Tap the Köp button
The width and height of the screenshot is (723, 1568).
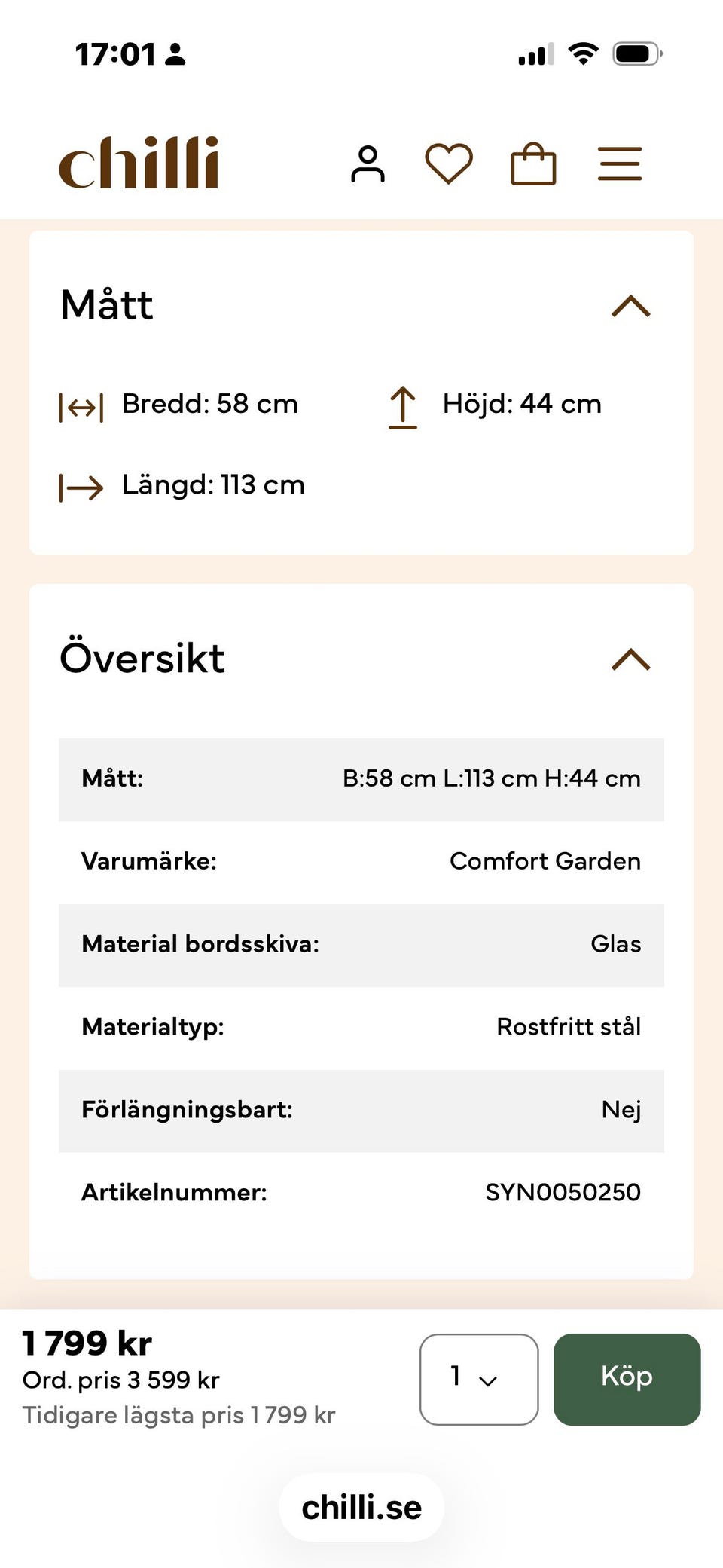point(627,1379)
